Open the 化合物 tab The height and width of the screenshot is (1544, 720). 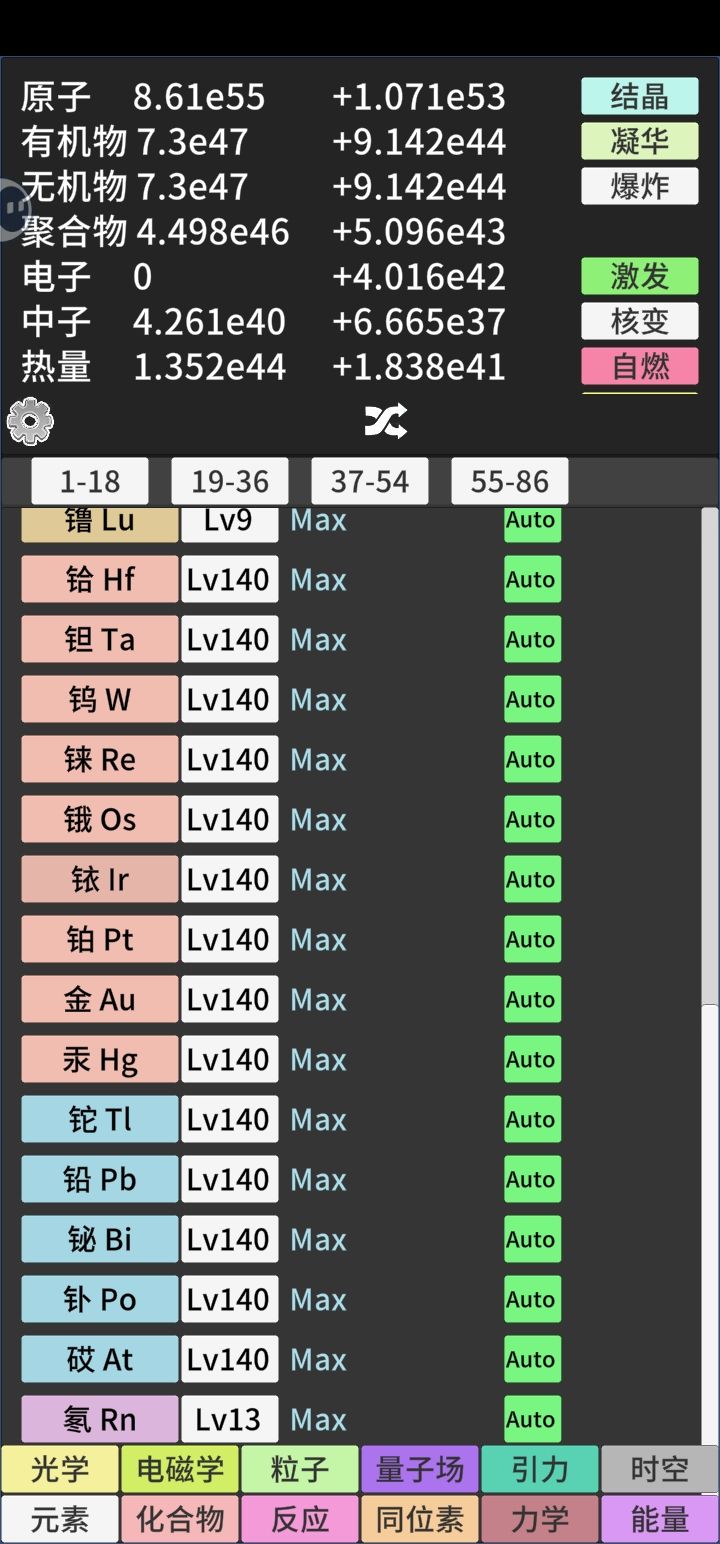pos(180,1519)
